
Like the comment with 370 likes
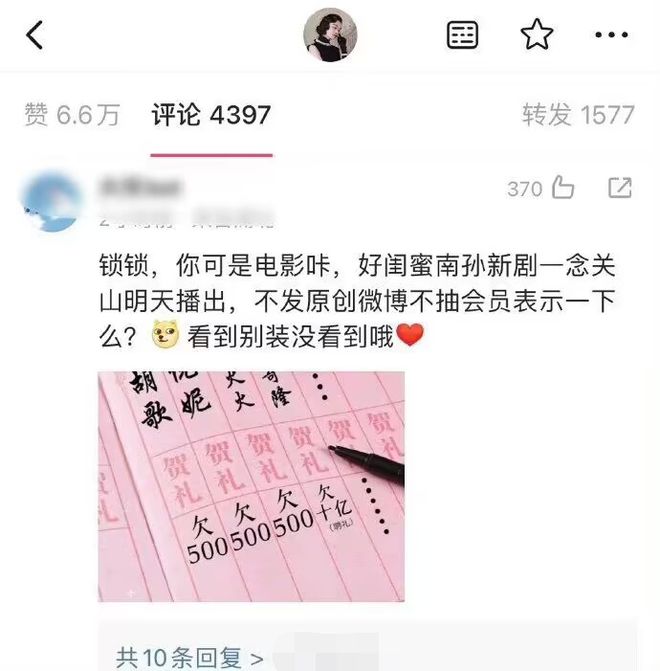click(563, 187)
